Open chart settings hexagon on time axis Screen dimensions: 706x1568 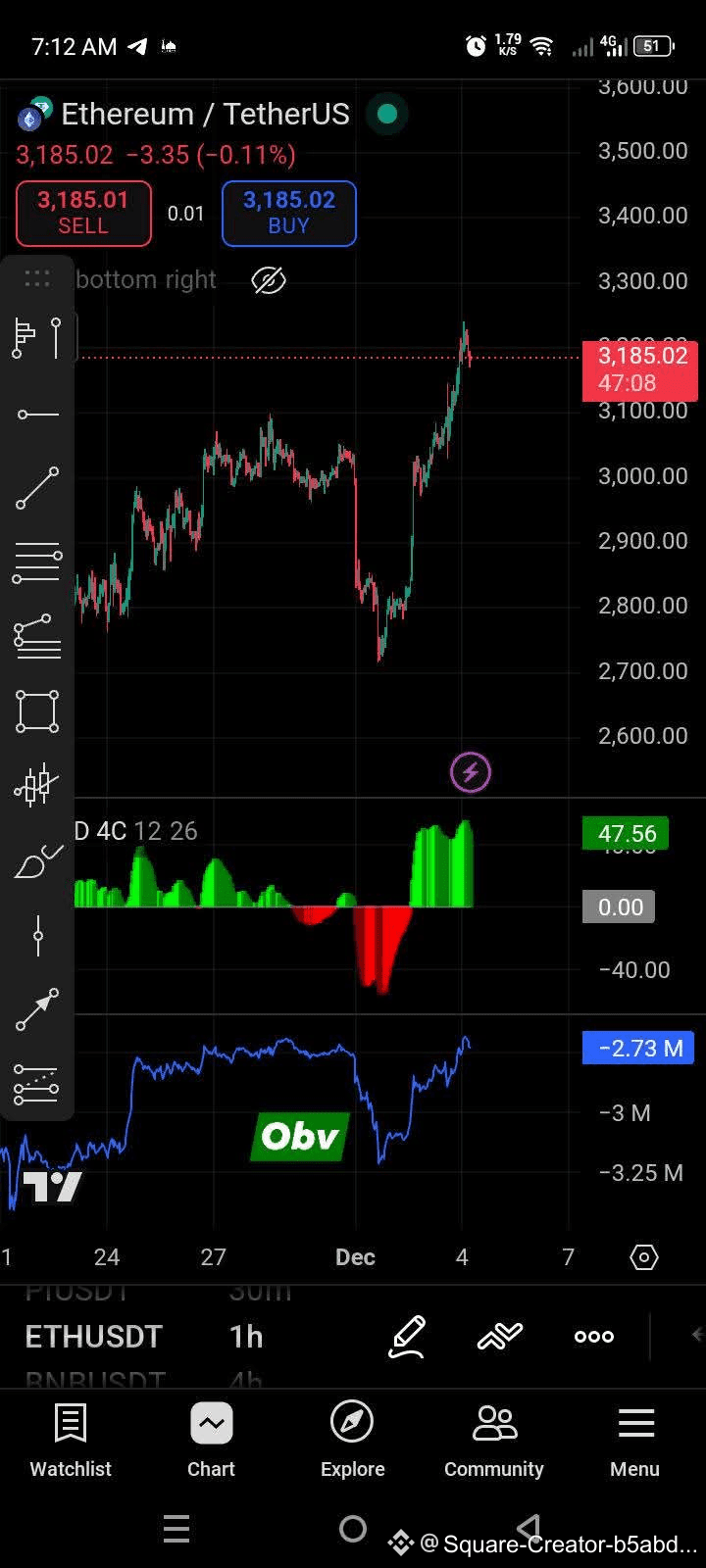point(644,1257)
